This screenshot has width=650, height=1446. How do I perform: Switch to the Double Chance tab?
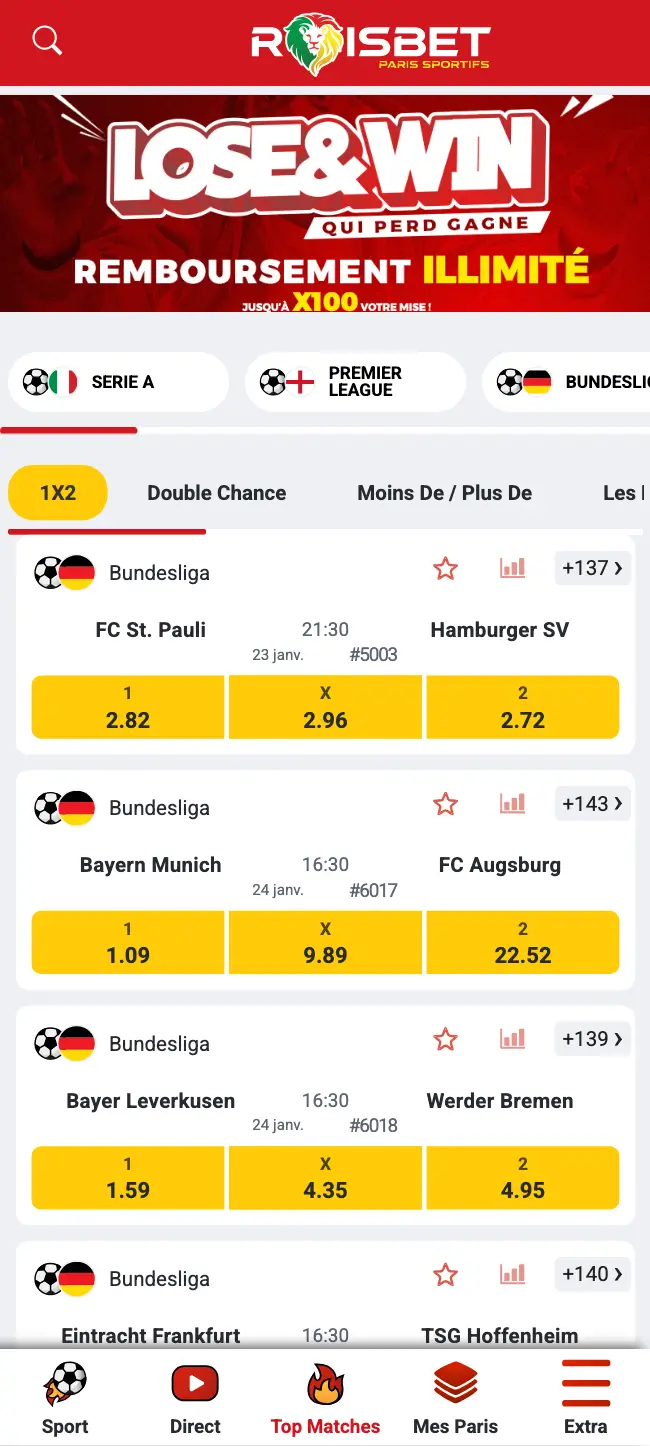(216, 493)
